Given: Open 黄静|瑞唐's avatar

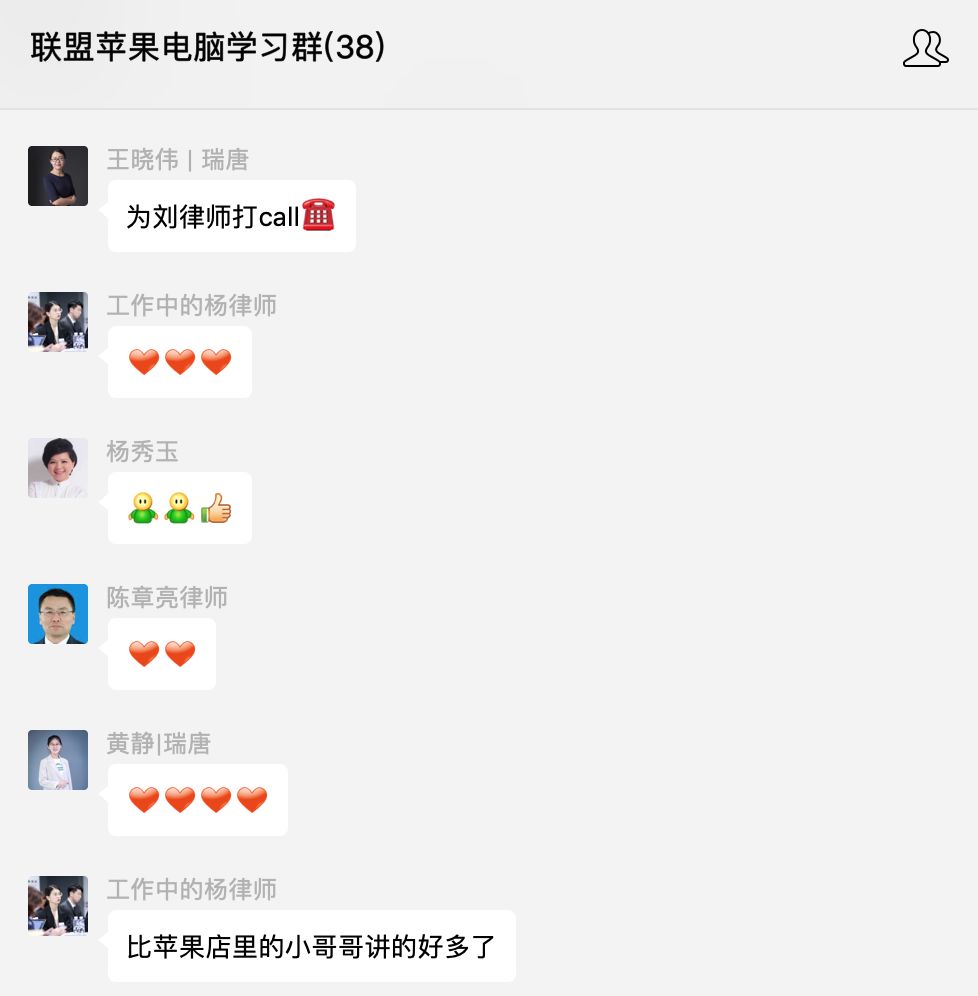Looking at the screenshot, I should click(x=58, y=760).
